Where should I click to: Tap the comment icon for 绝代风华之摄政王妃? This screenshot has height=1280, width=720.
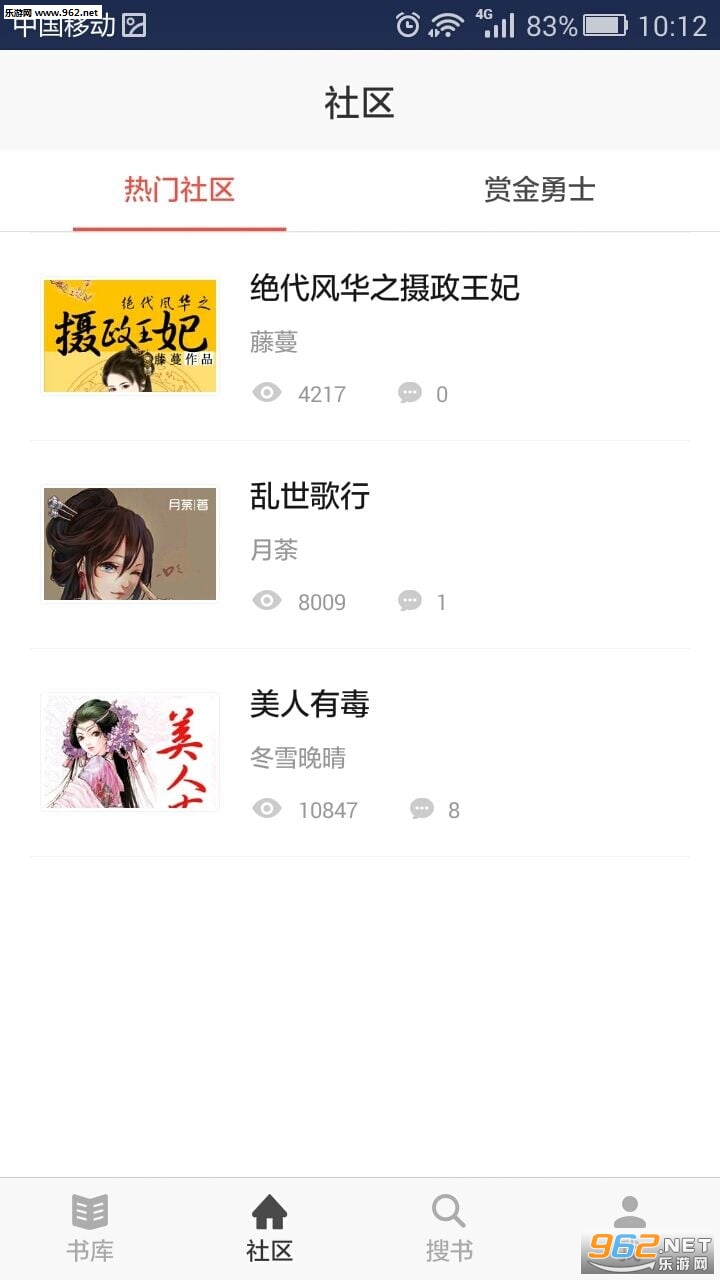pyautogui.click(x=409, y=393)
